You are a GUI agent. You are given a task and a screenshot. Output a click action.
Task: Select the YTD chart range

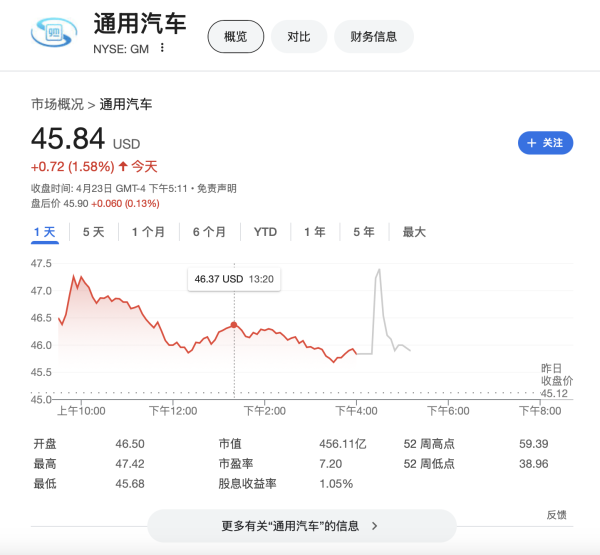point(265,232)
